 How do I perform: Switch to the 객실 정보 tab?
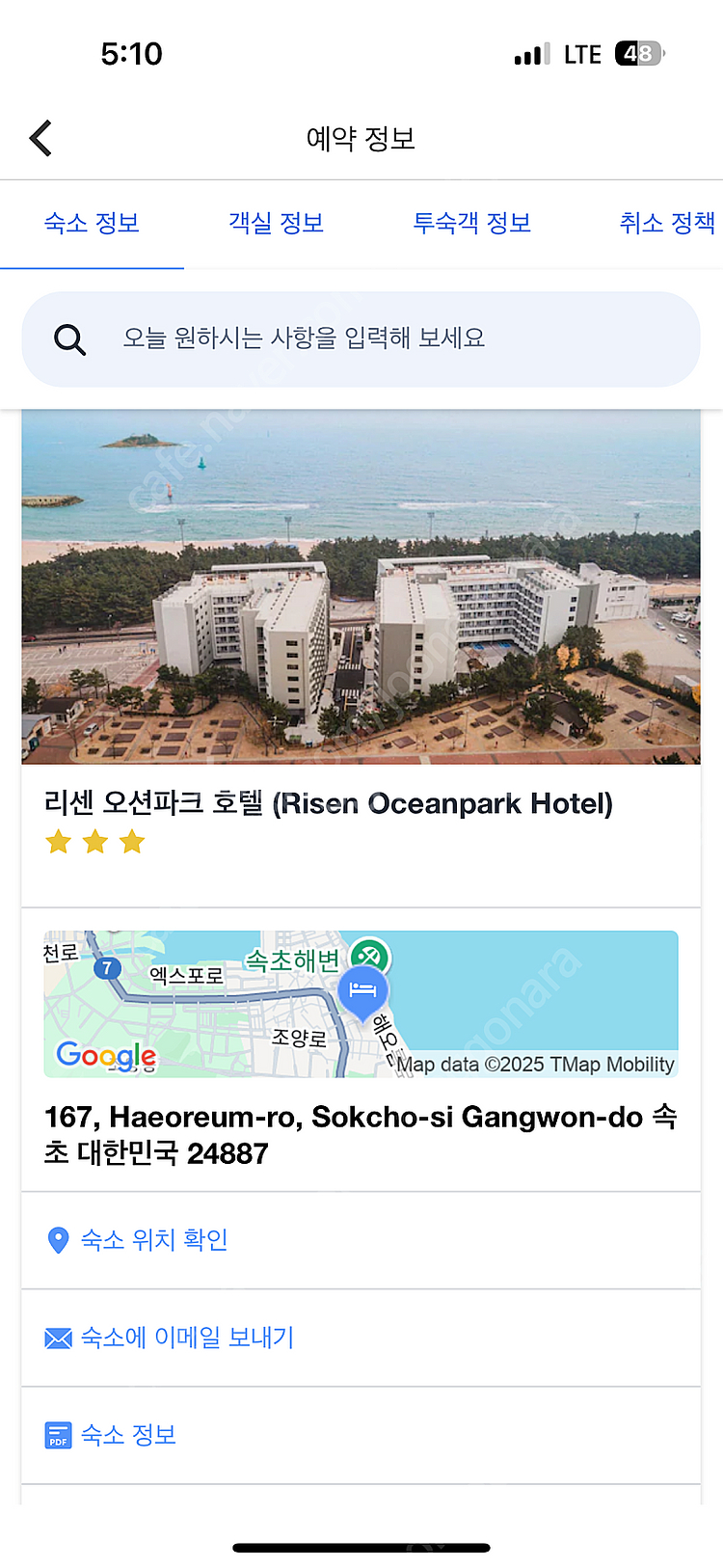pyautogui.click(x=276, y=224)
